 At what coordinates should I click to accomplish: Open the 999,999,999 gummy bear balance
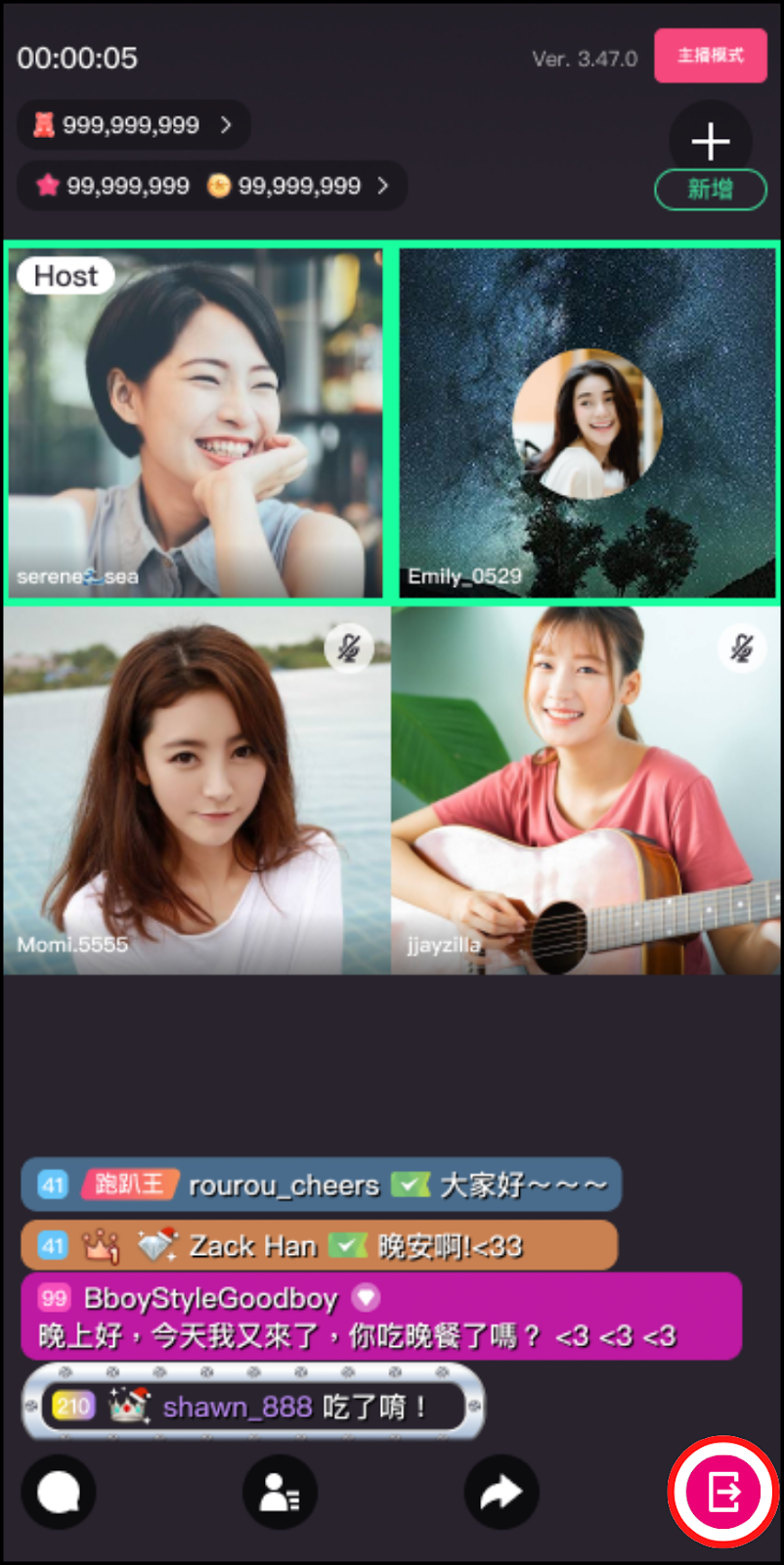click(x=134, y=125)
